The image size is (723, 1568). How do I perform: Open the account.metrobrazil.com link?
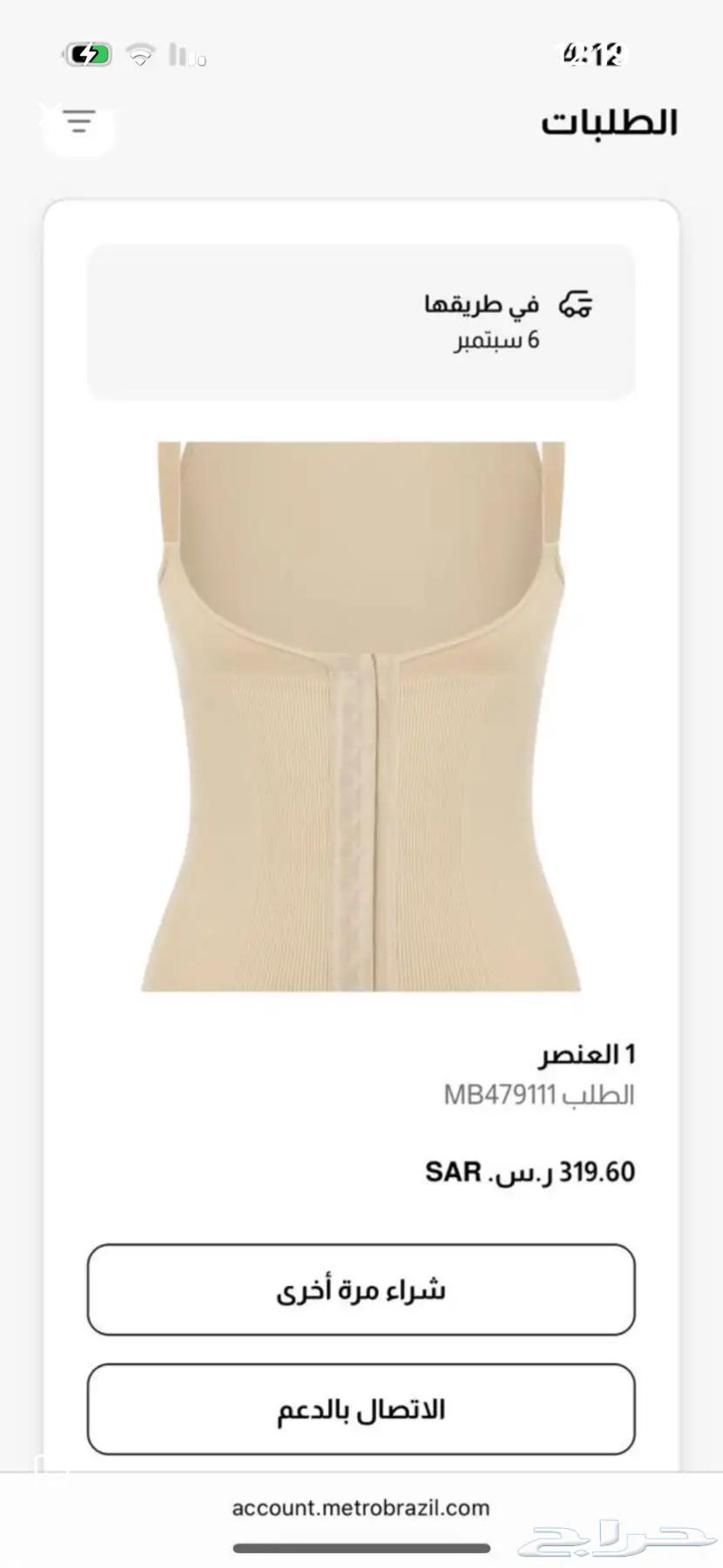361,1508
